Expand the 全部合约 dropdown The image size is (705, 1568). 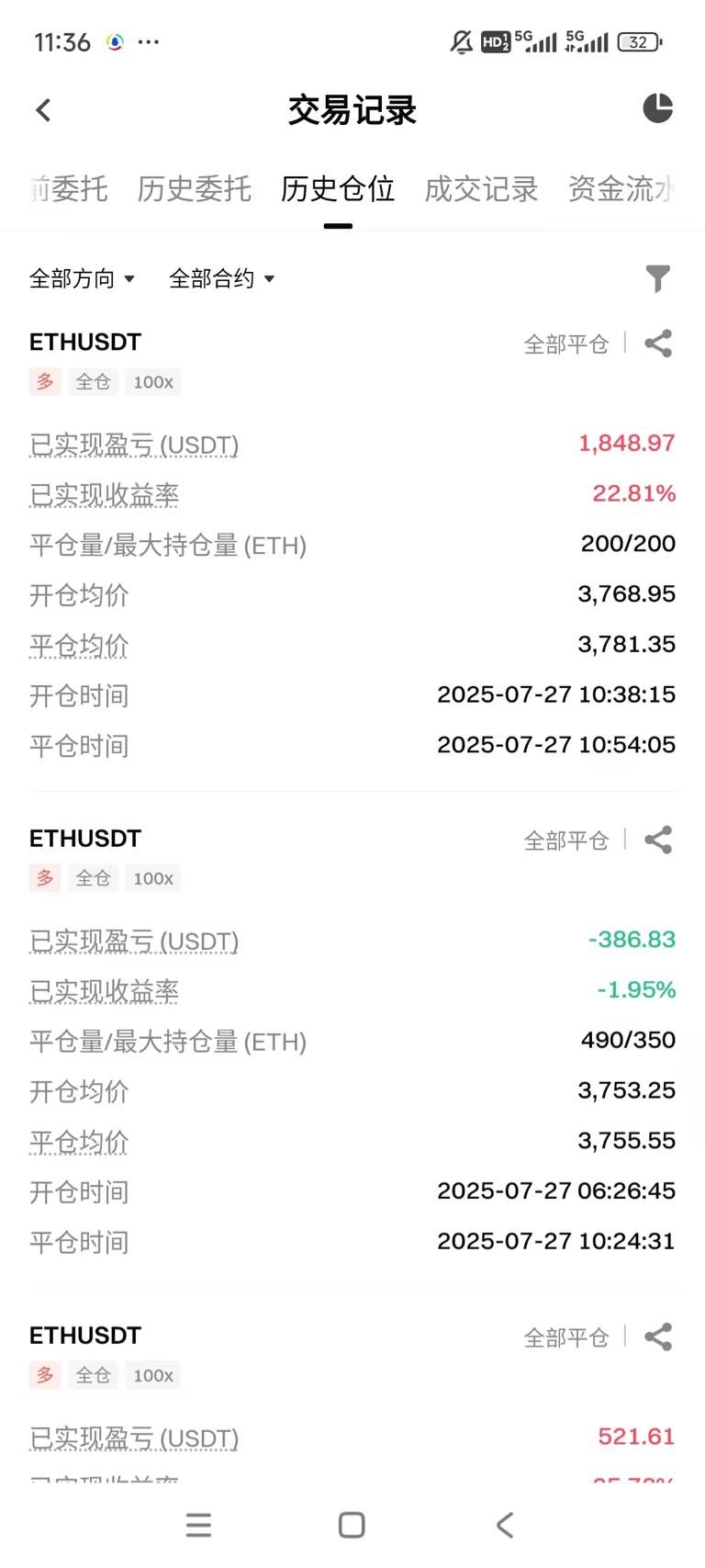coord(221,278)
